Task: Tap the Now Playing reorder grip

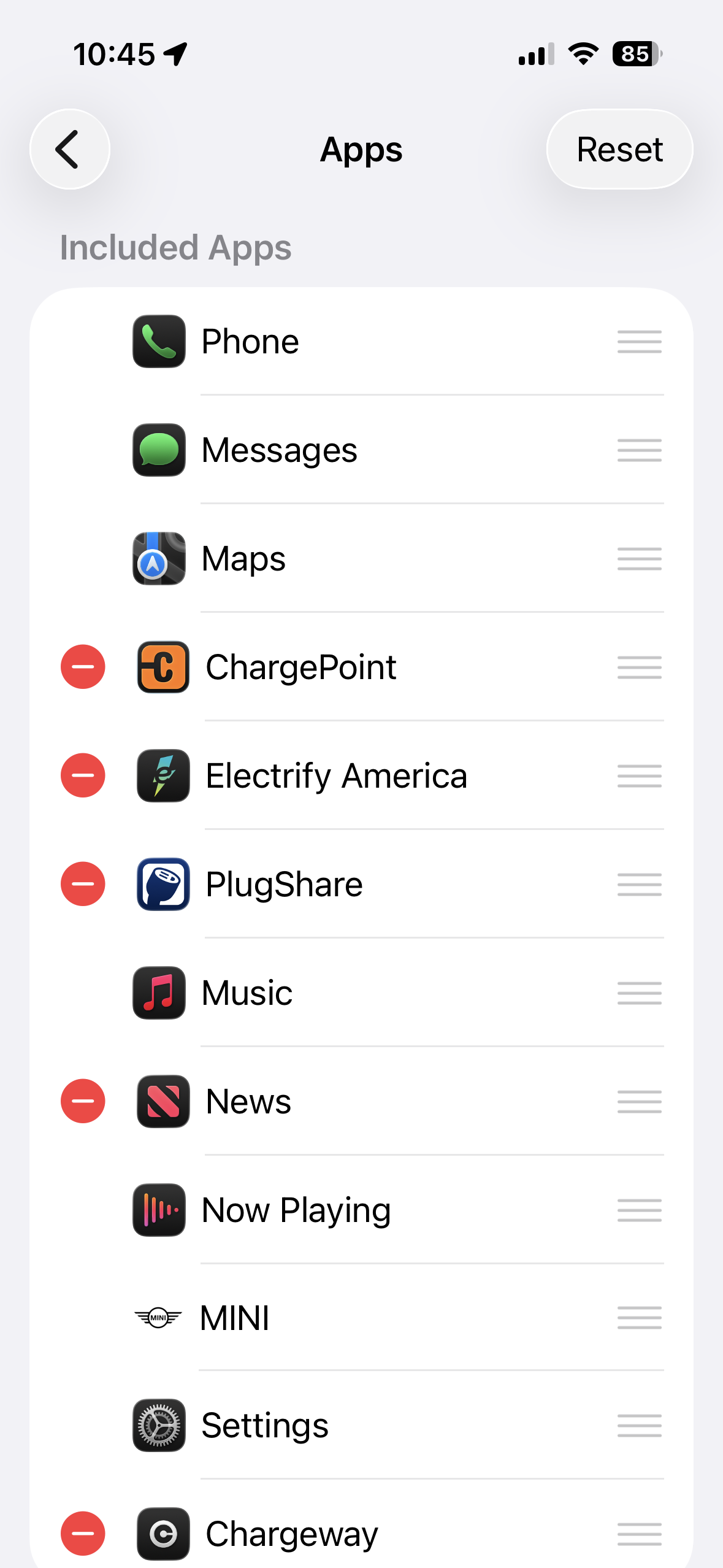Action: point(639,1210)
